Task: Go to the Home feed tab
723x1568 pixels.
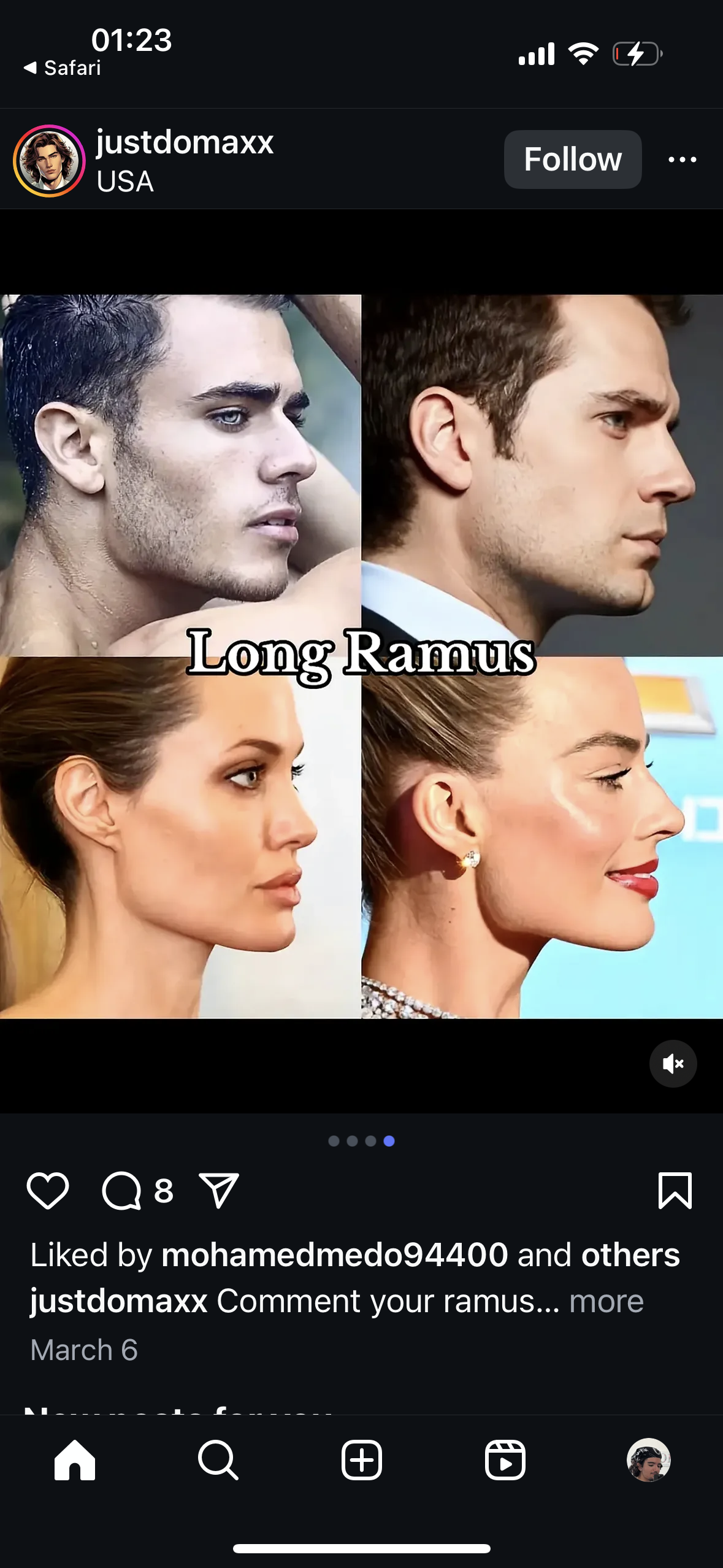Action: tap(75, 1460)
